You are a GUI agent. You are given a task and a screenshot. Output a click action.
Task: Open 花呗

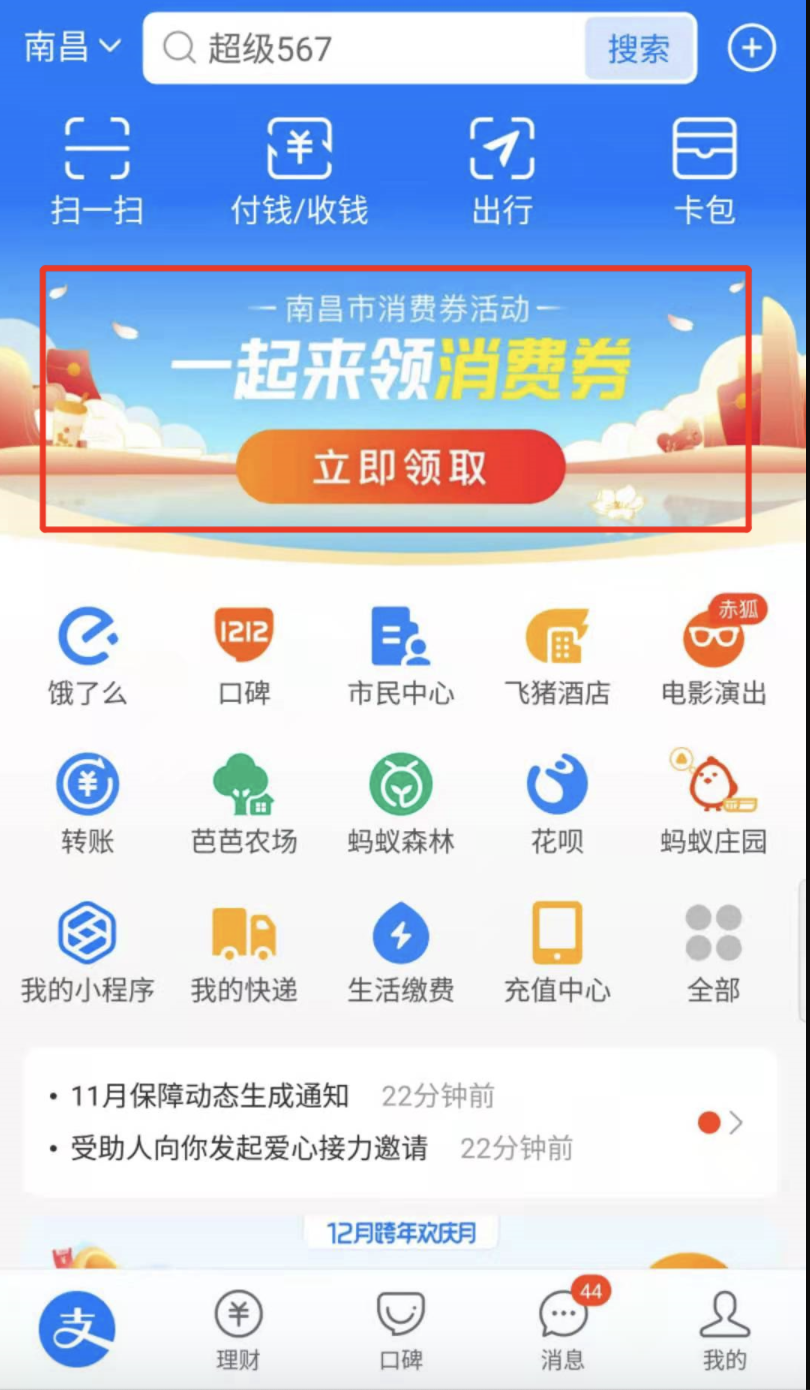tap(557, 804)
